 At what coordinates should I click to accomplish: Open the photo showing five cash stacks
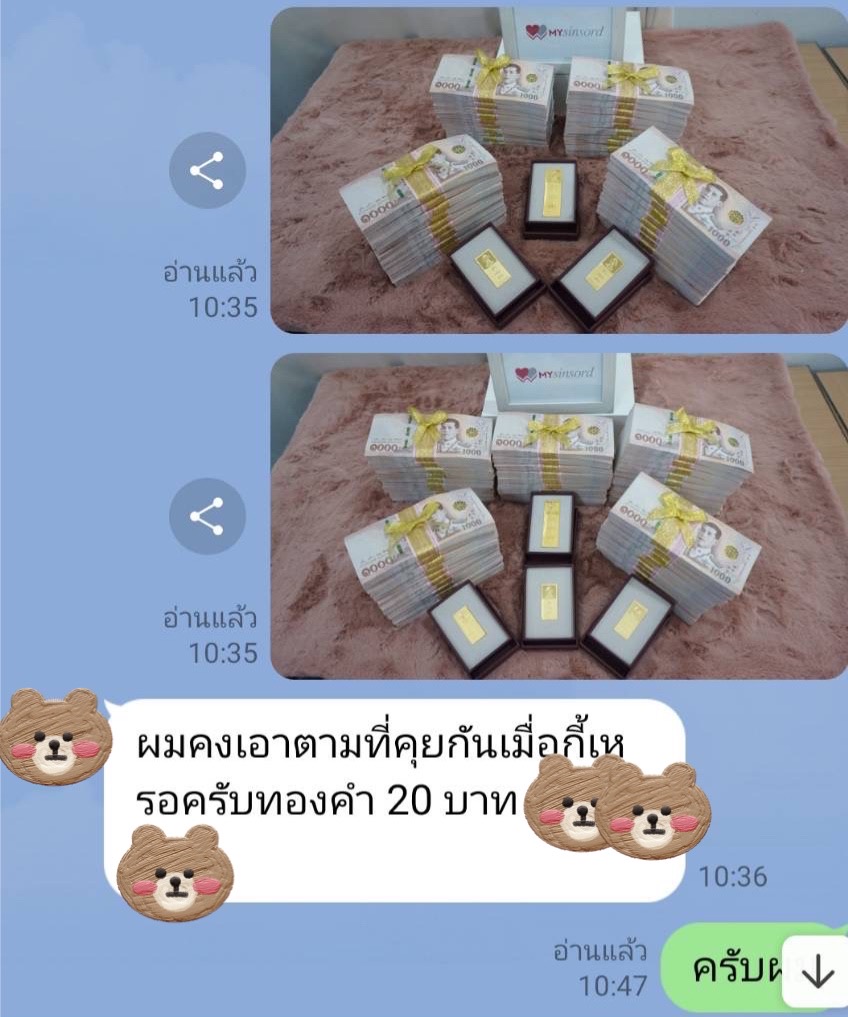[558, 516]
